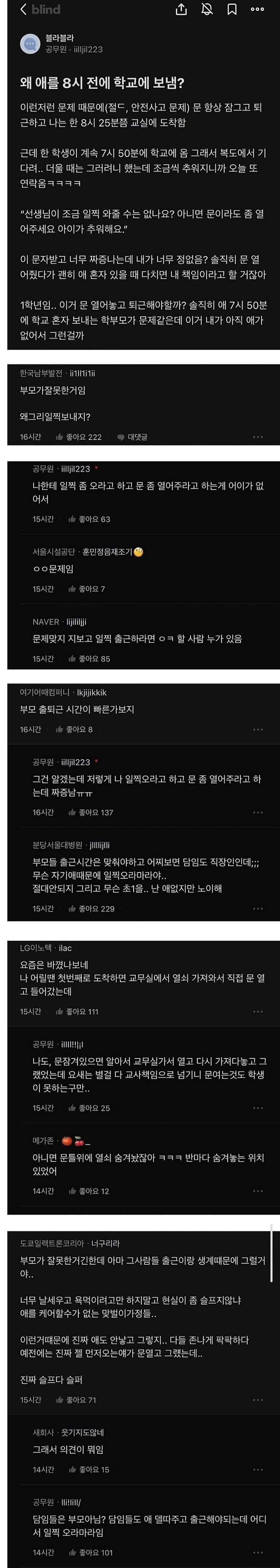Bookmark this post
The width and height of the screenshot is (280, 1568).
click(232, 9)
